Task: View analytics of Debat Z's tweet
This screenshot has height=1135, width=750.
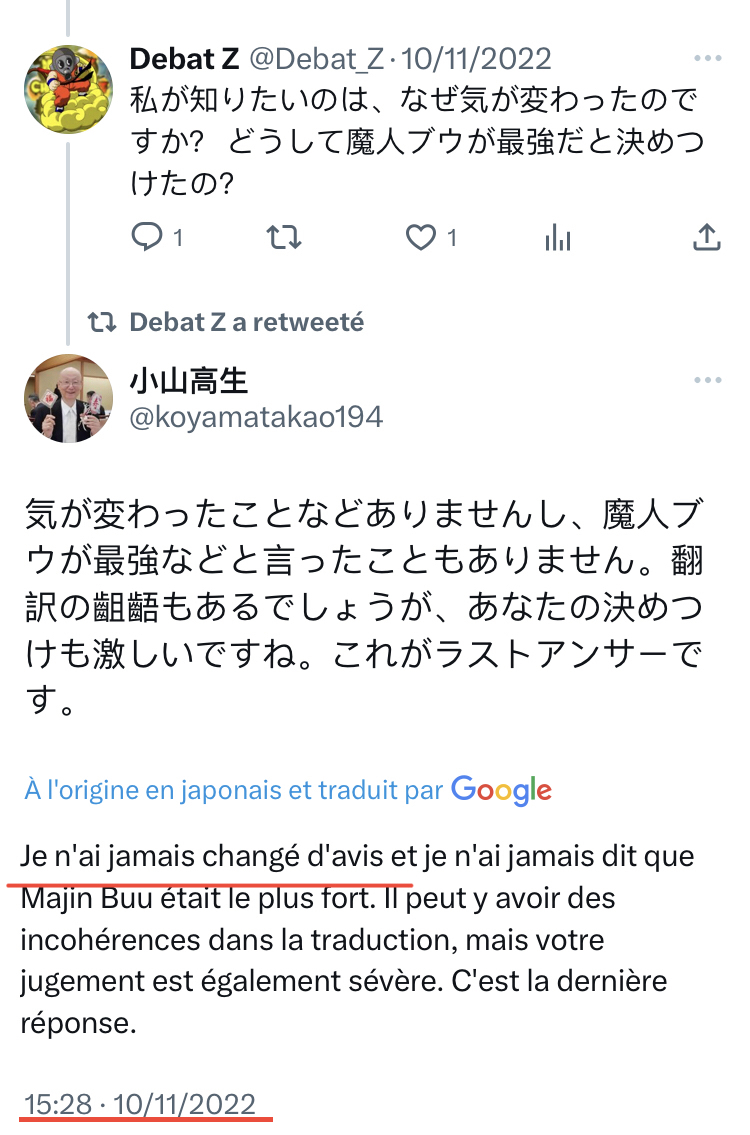Action: (557, 237)
